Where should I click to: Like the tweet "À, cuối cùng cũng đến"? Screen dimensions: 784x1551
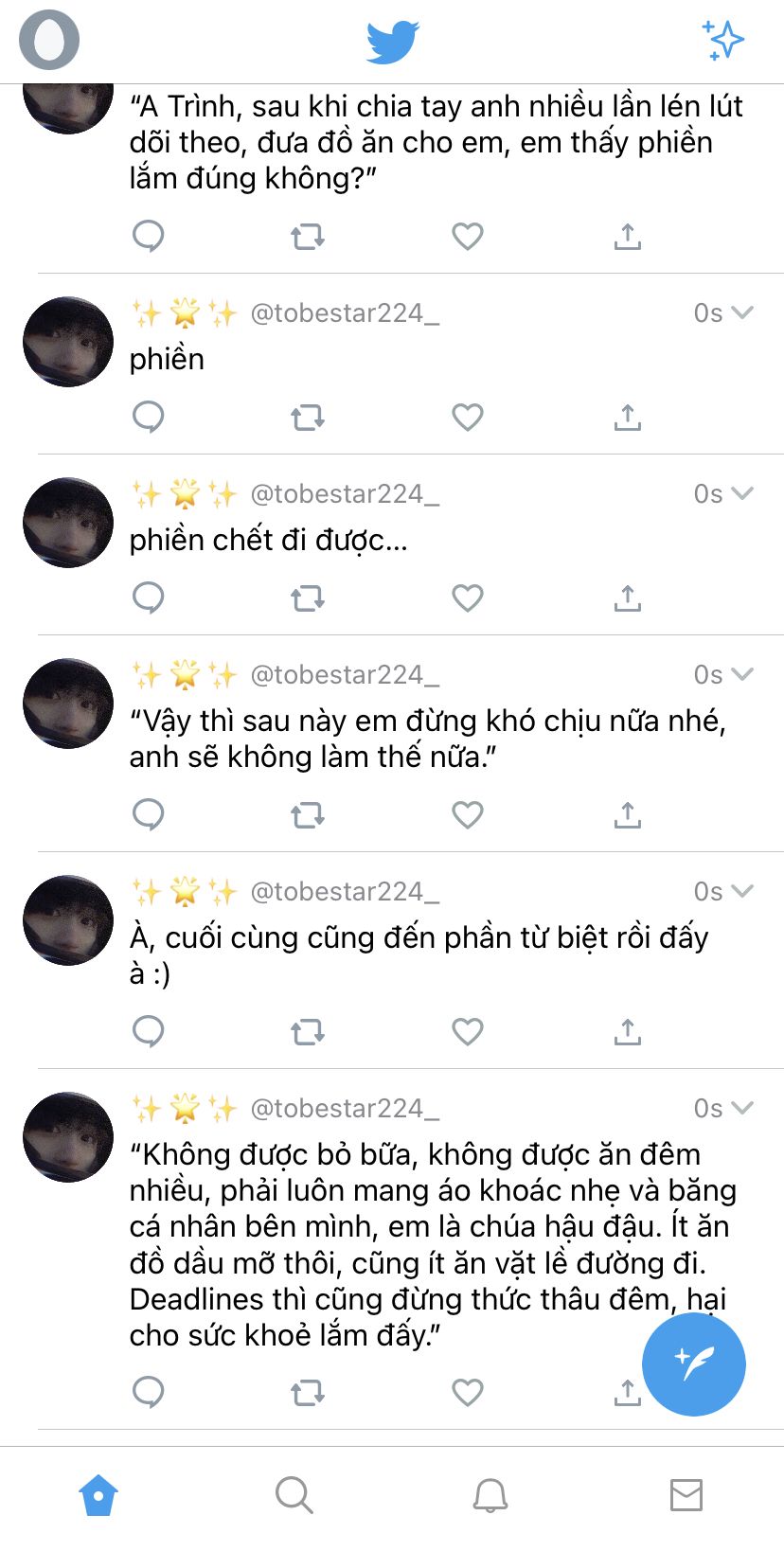pyautogui.click(x=468, y=1031)
